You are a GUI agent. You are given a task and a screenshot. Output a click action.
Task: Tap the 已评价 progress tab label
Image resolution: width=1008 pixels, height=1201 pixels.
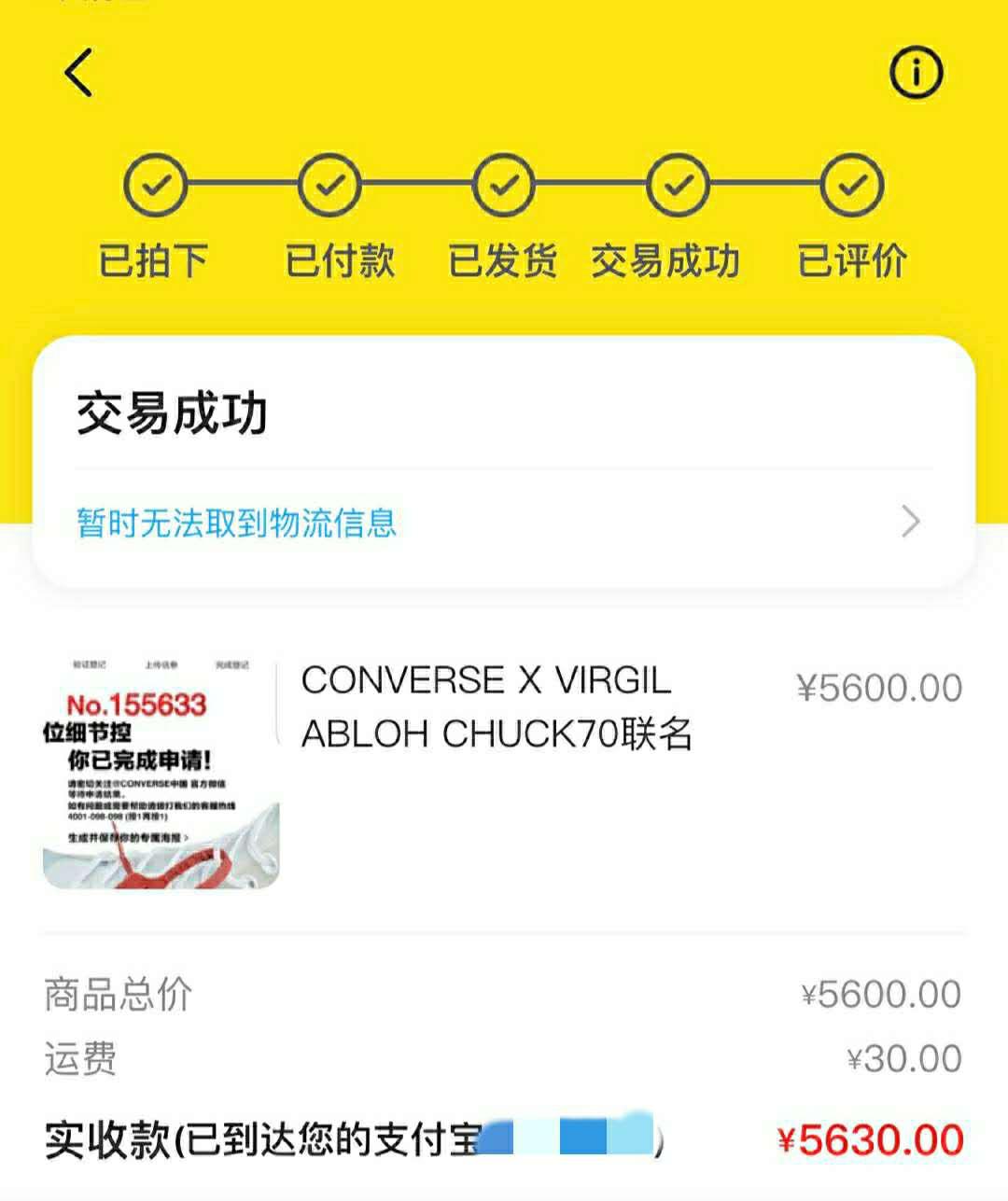click(850, 262)
